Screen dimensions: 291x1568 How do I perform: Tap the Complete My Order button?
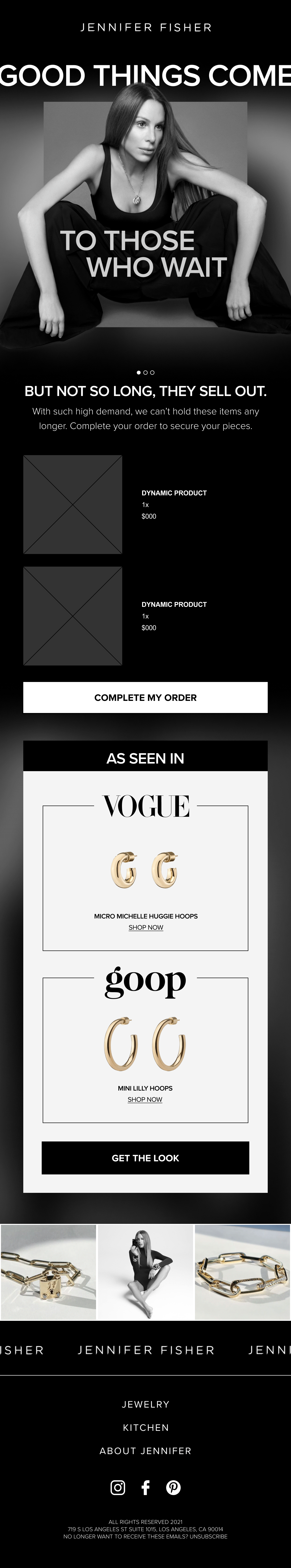(x=145, y=697)
